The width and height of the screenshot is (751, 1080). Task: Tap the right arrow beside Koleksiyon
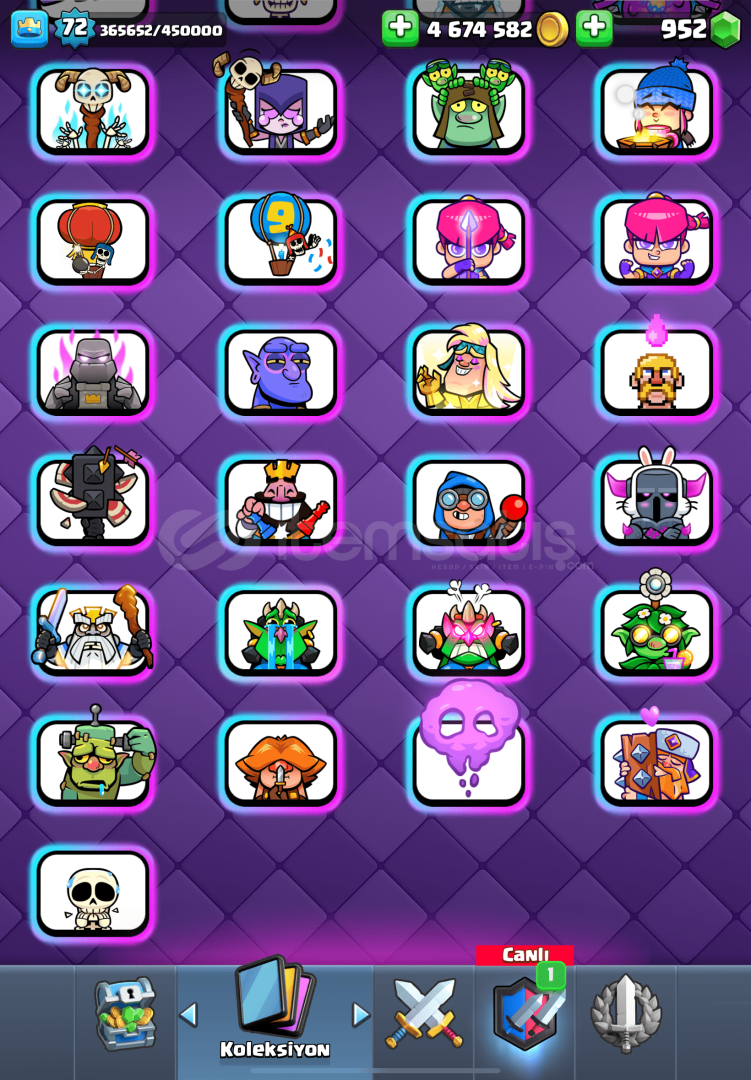pos(361,1015)
